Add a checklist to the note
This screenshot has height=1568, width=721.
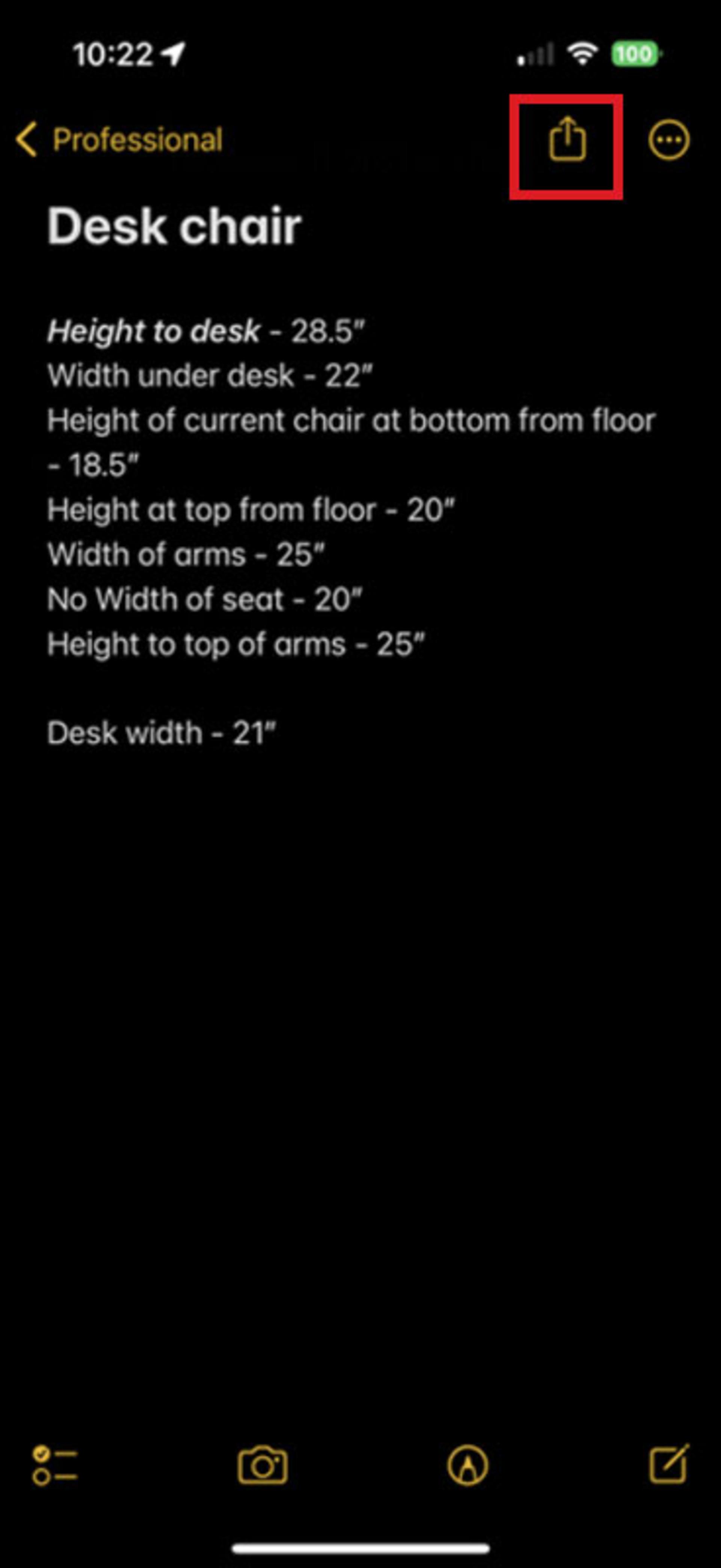(x=55, y=1466)
